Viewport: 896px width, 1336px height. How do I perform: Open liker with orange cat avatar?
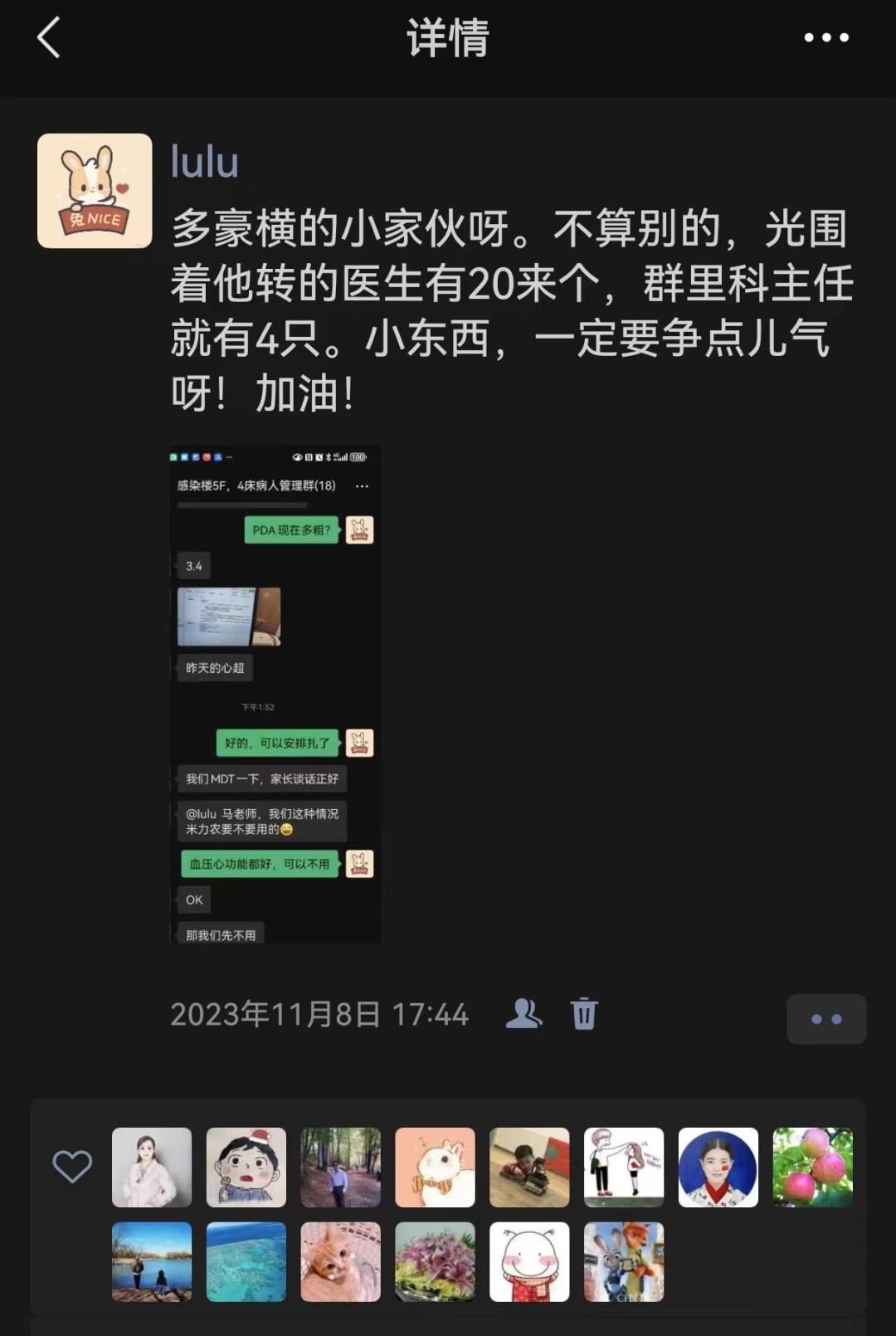tap(340, 1261)
